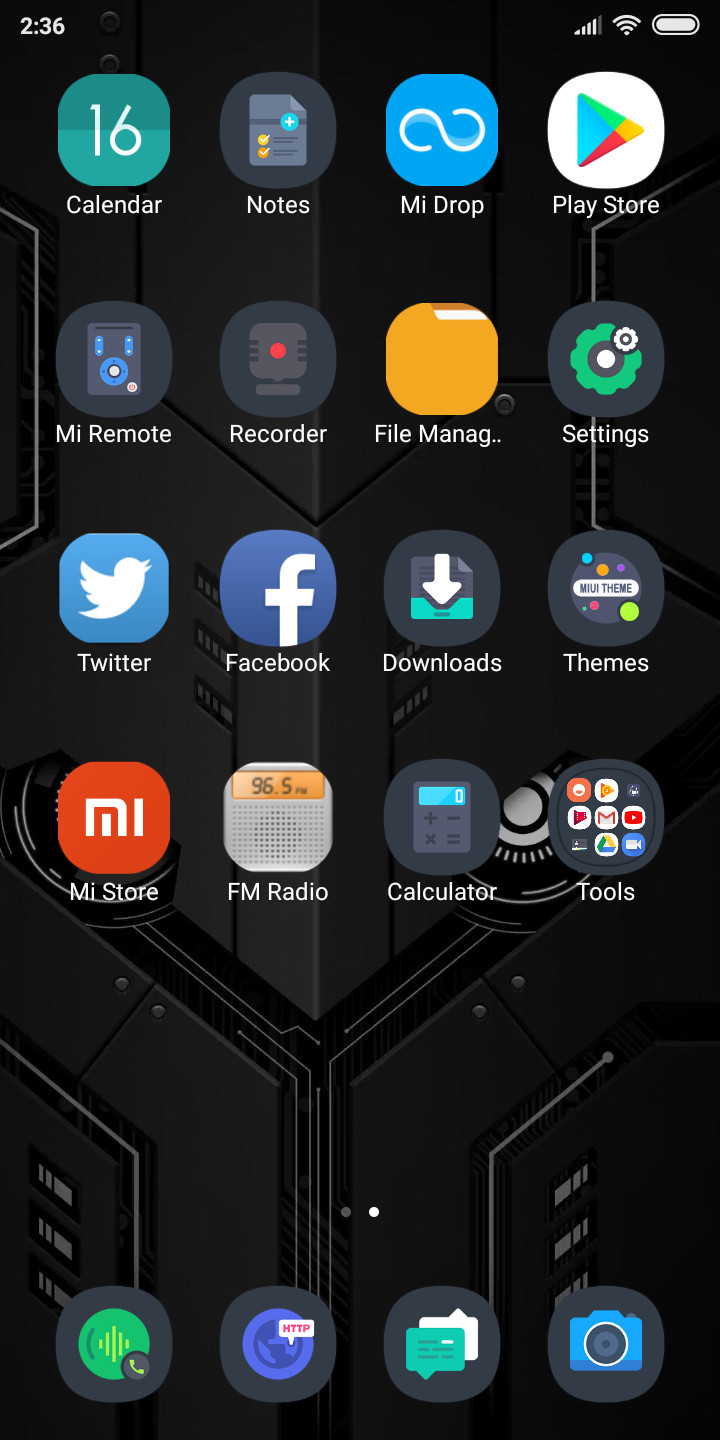Launch the Camera from the dock
This screenshot has height=1440, width=720.
[x=606, y=1344]
